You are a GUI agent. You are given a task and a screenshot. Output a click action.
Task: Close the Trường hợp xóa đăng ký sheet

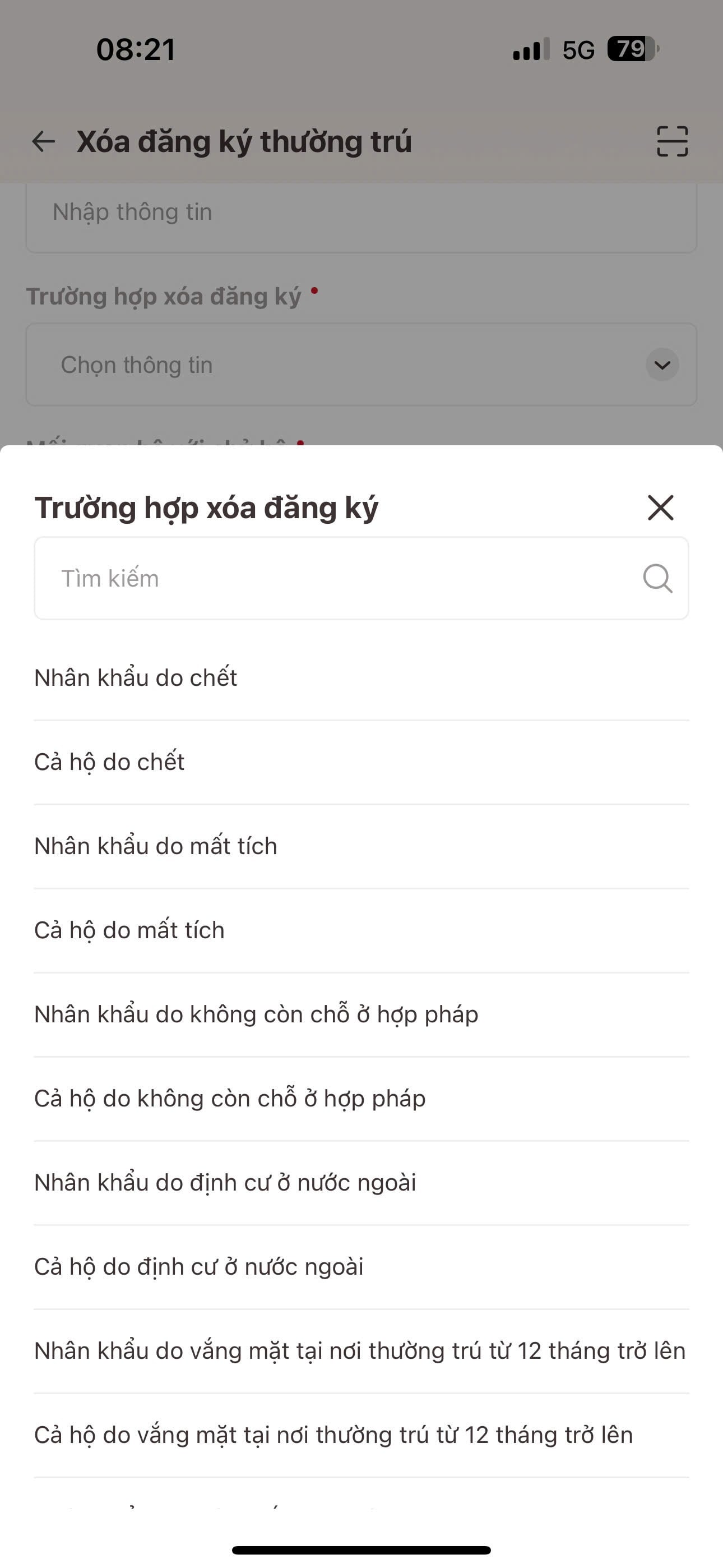click(660, 508)
